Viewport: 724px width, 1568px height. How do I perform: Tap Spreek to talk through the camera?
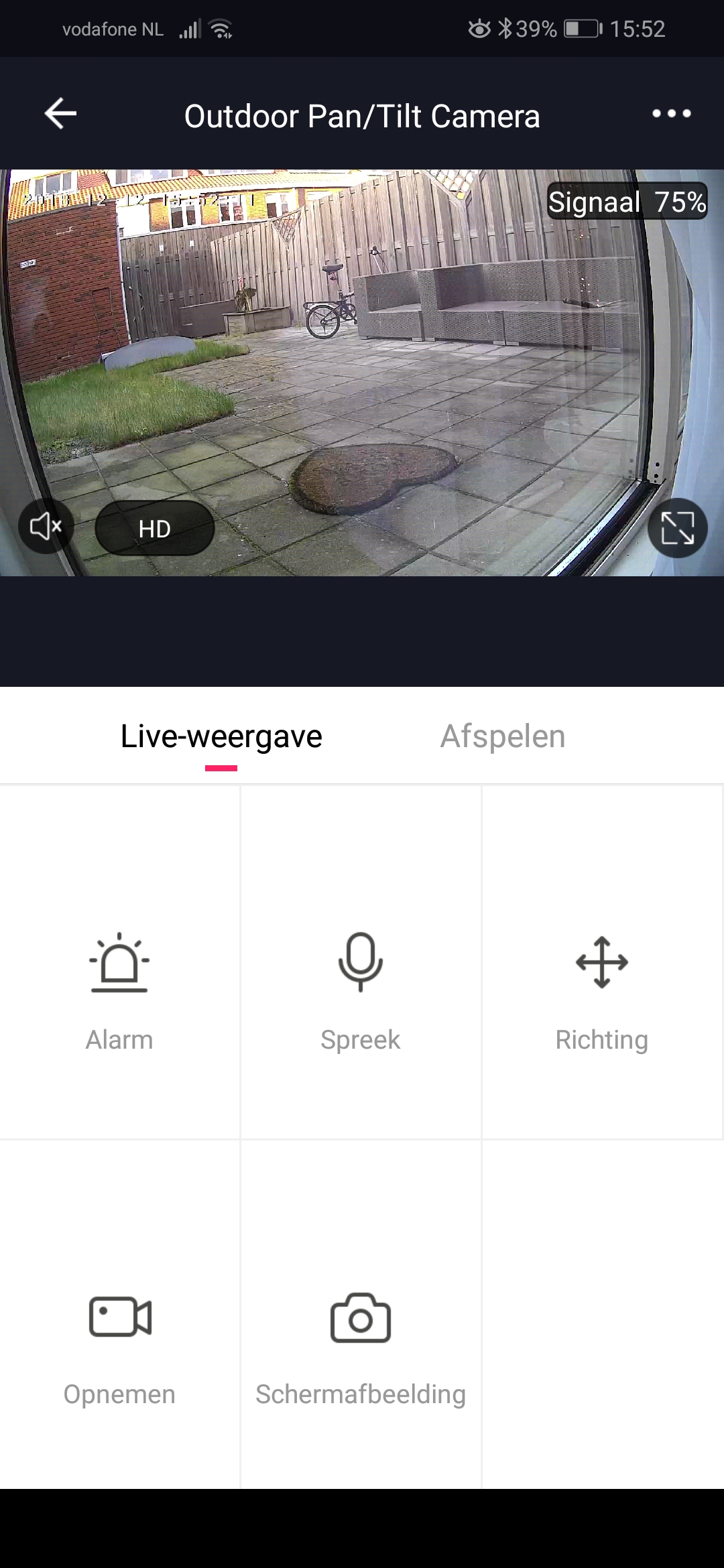(x=361, y=962)
